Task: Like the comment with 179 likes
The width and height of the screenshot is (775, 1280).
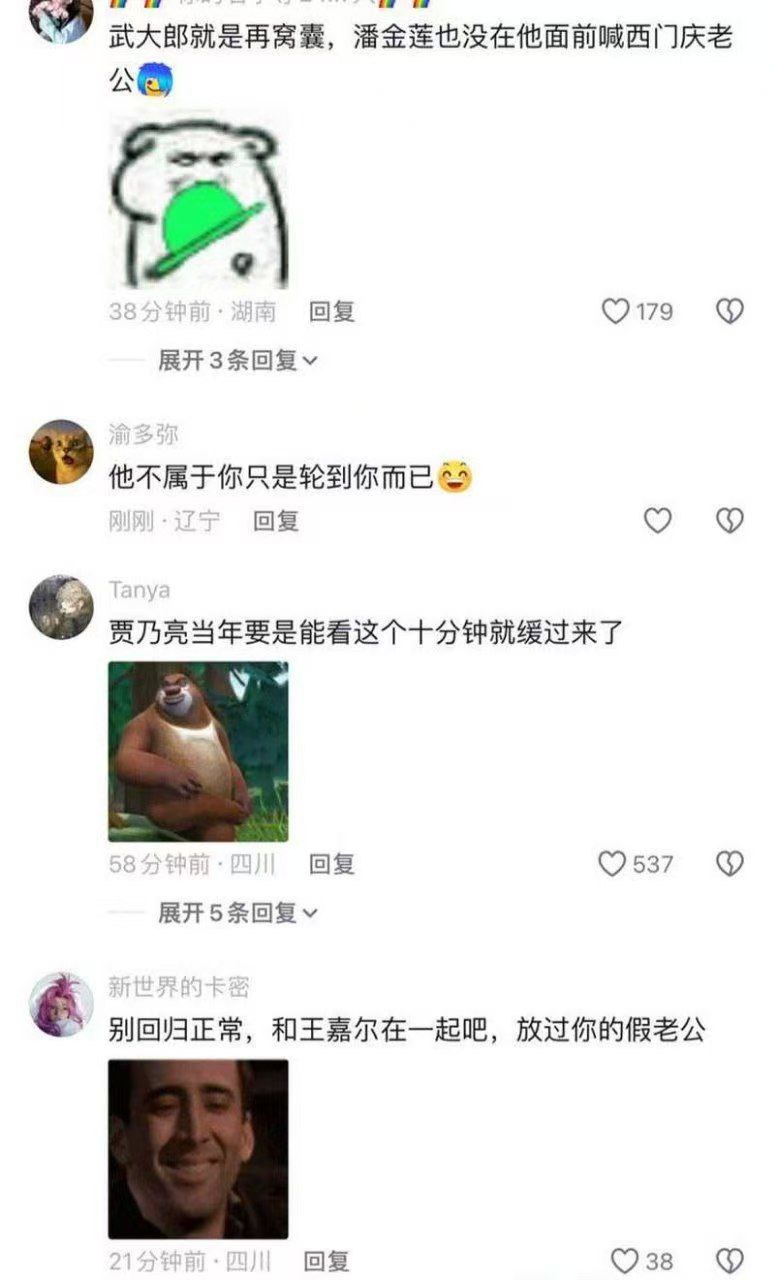Action: pyautogui.click(x=616, y=312)
